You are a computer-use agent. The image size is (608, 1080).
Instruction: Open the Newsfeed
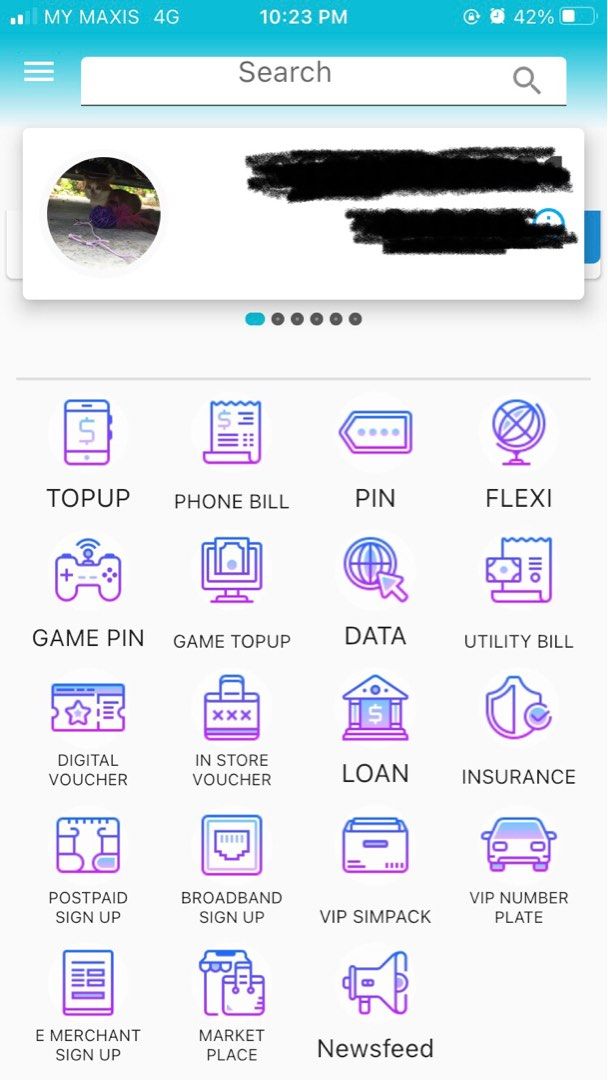375,1006
